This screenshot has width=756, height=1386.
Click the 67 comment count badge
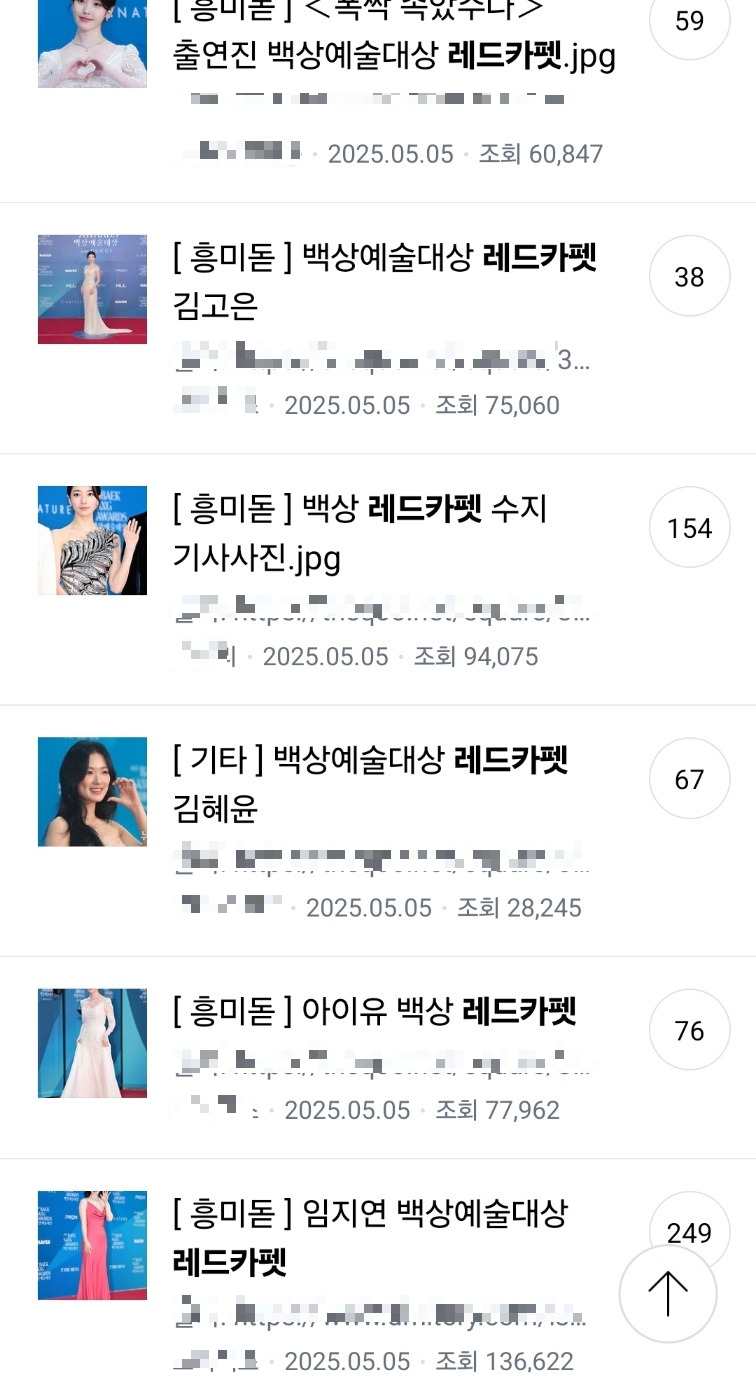(x=689, y=778)
